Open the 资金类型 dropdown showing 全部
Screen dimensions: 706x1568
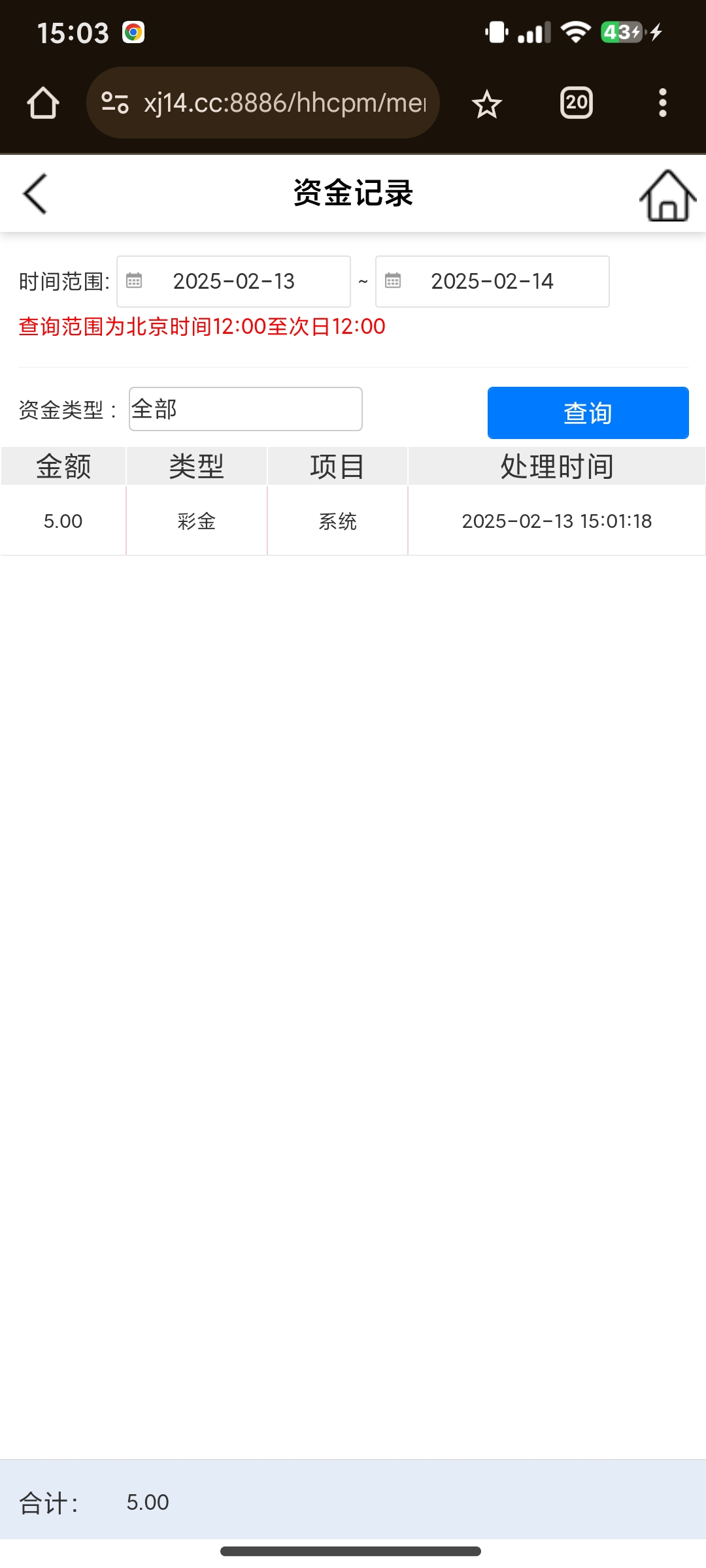click(245, 409)
